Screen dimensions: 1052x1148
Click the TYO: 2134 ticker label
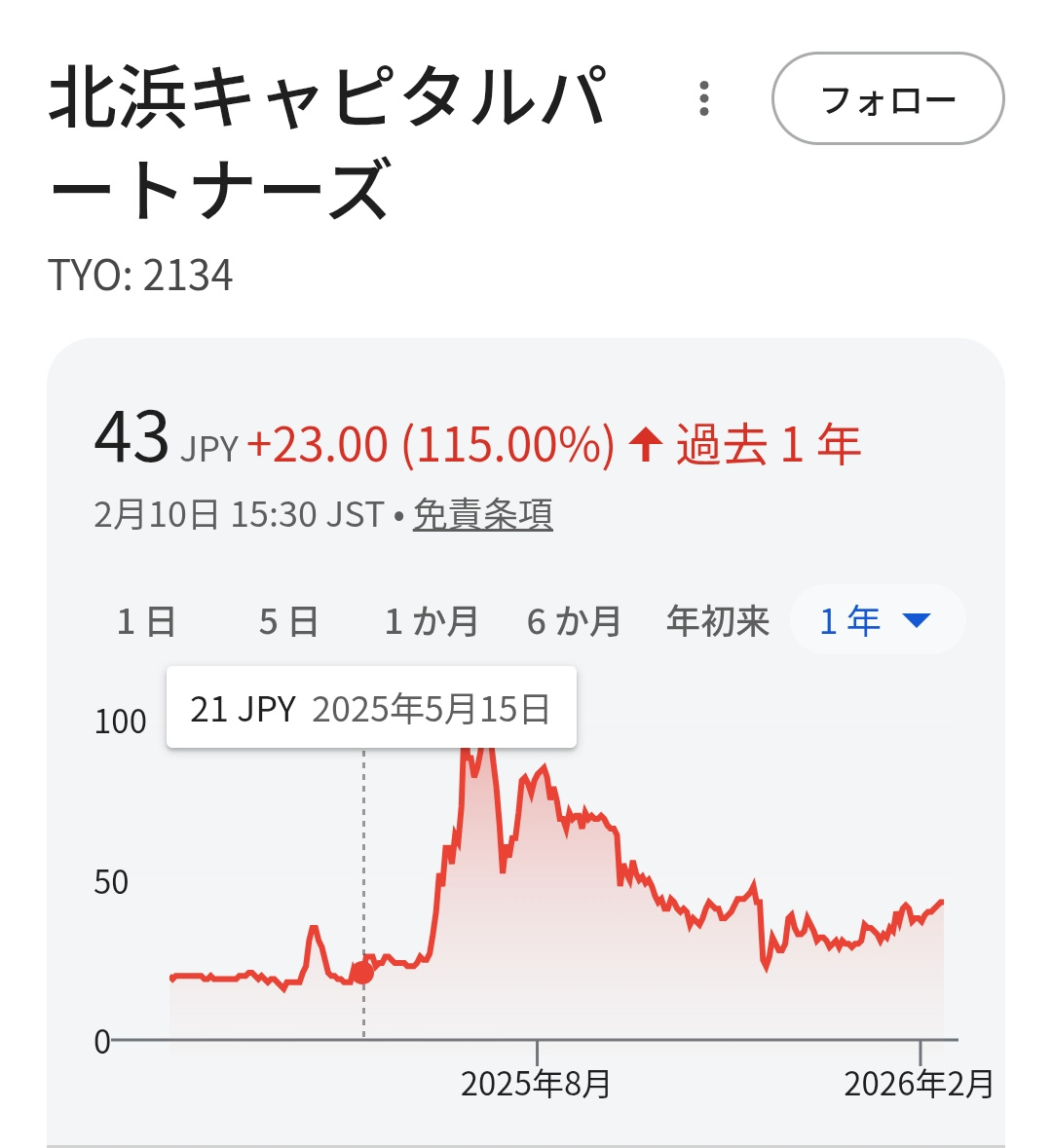[x=142, y=277]
